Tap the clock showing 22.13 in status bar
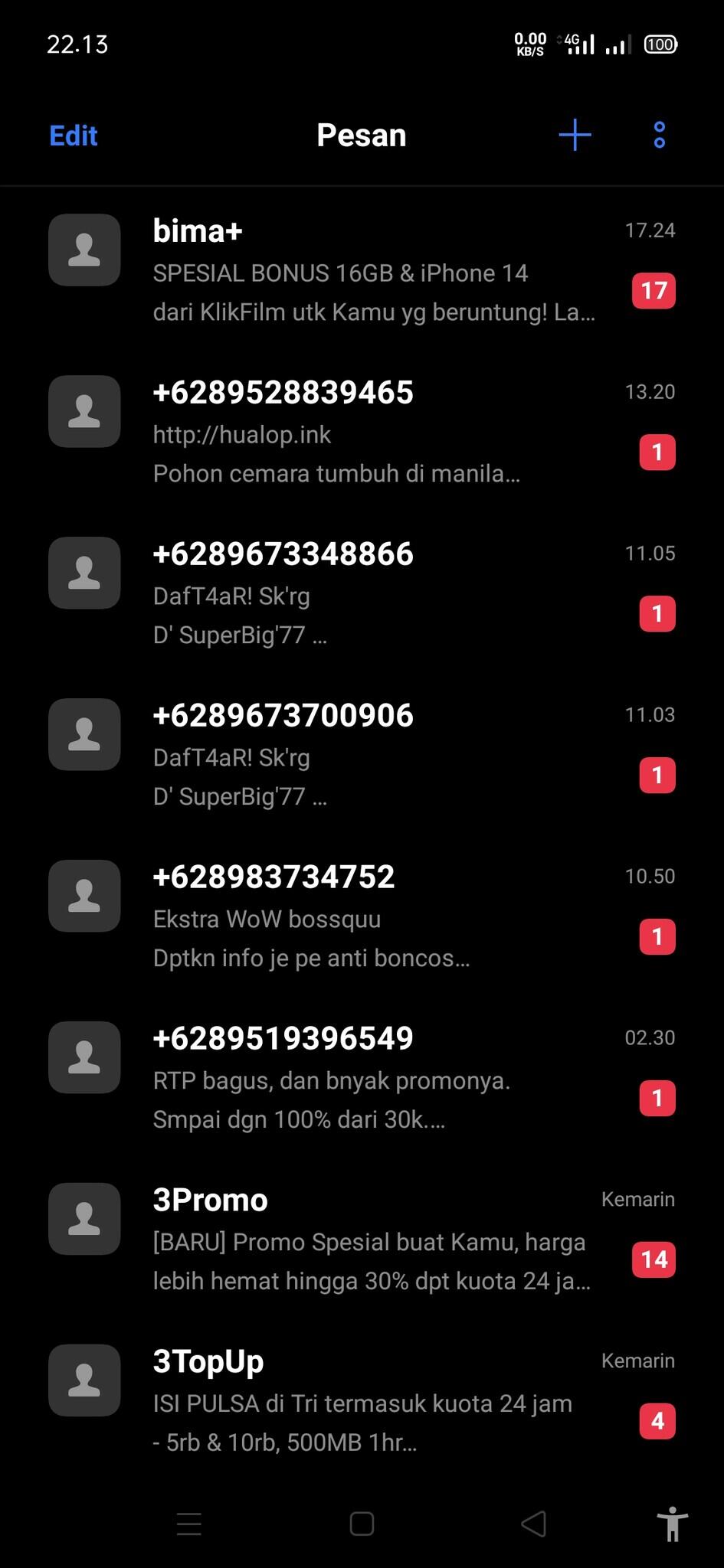724x1568 pixels. [77, 44]
